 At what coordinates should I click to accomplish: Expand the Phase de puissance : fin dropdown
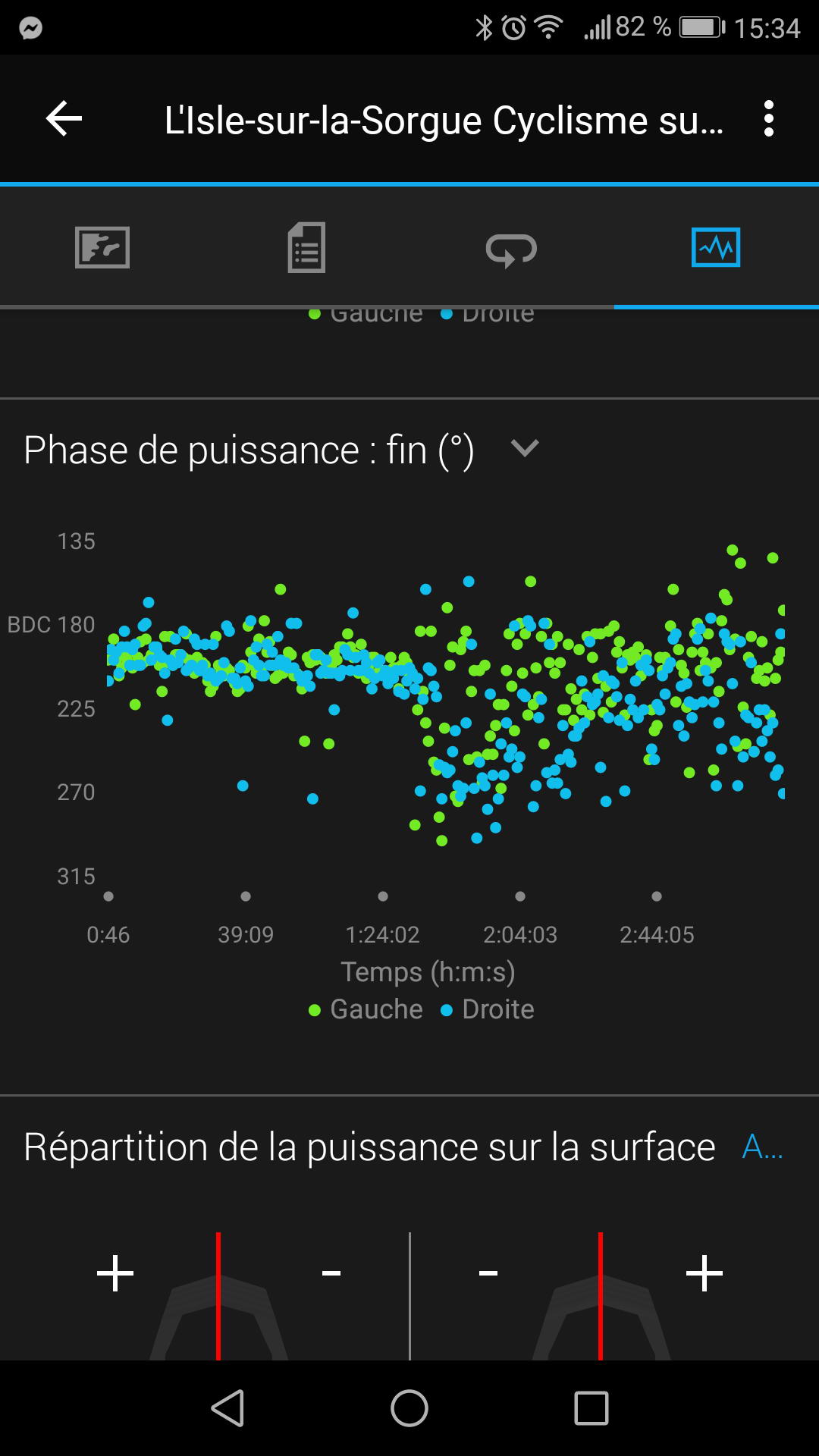pos(524,449)
